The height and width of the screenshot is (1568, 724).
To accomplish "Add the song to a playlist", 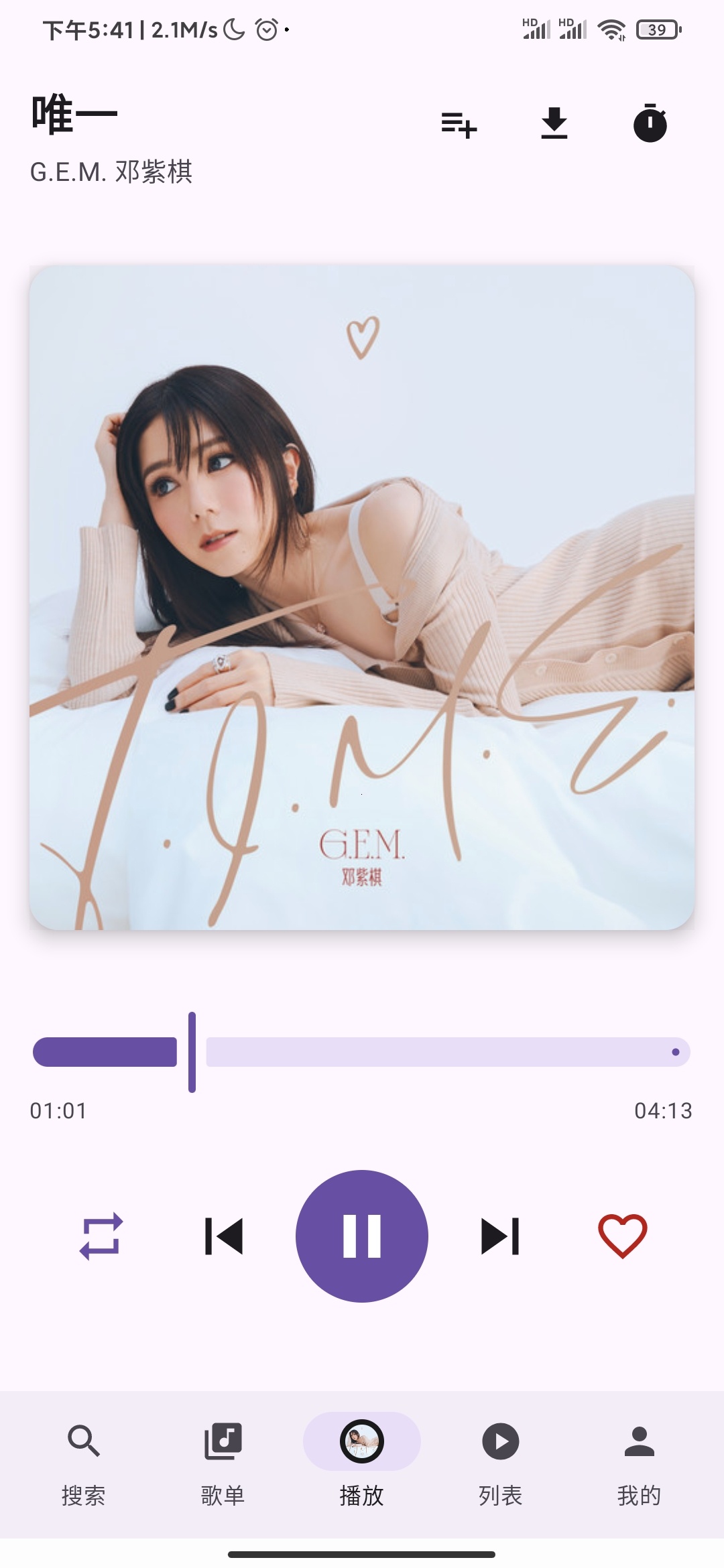I will coord(459,124).
